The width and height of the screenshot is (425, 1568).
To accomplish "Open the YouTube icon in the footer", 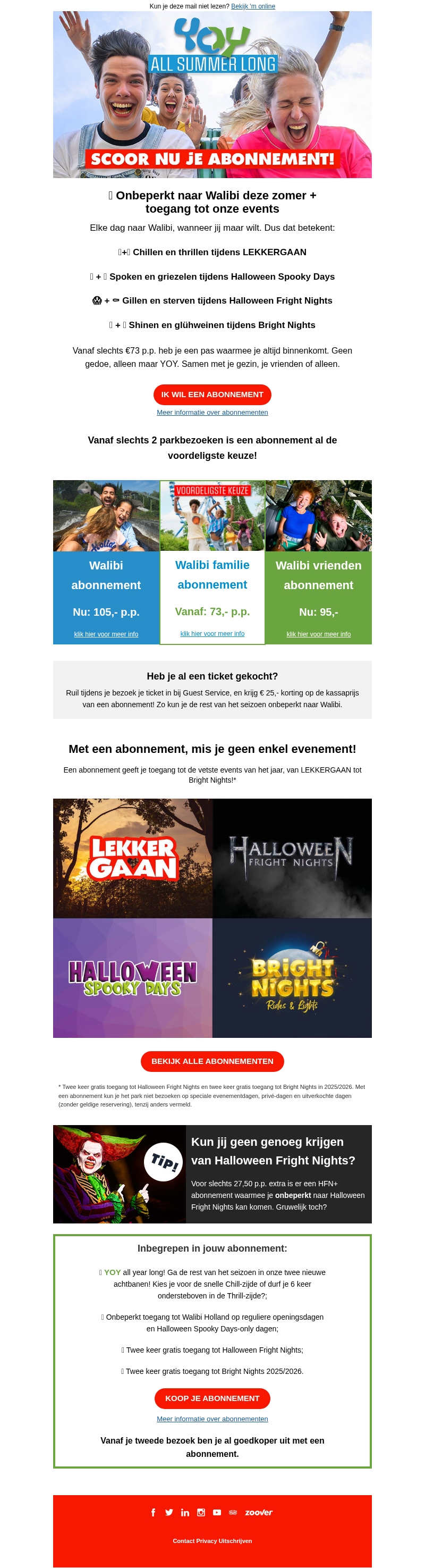I will tap(217, 1513).
